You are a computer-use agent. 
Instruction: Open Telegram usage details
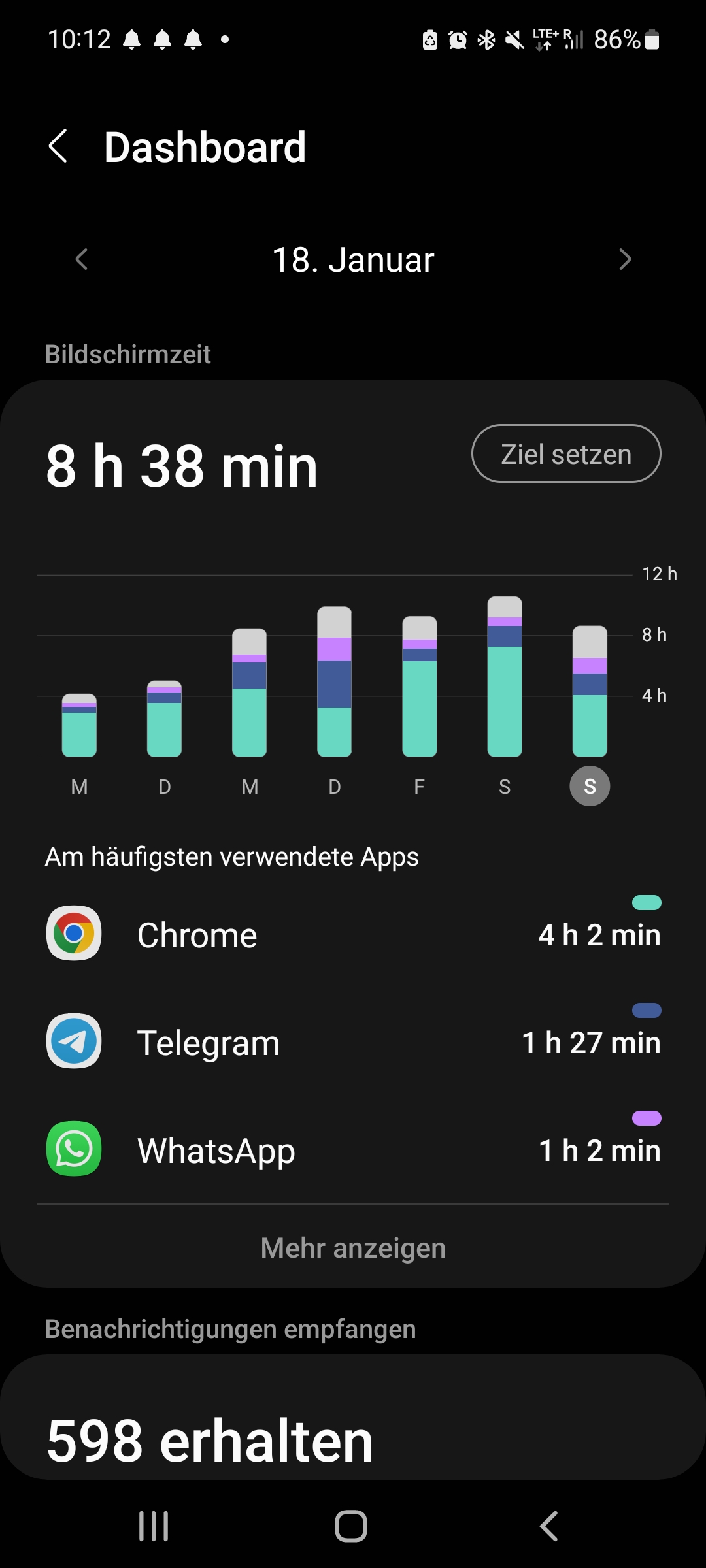click(353, 1042)
